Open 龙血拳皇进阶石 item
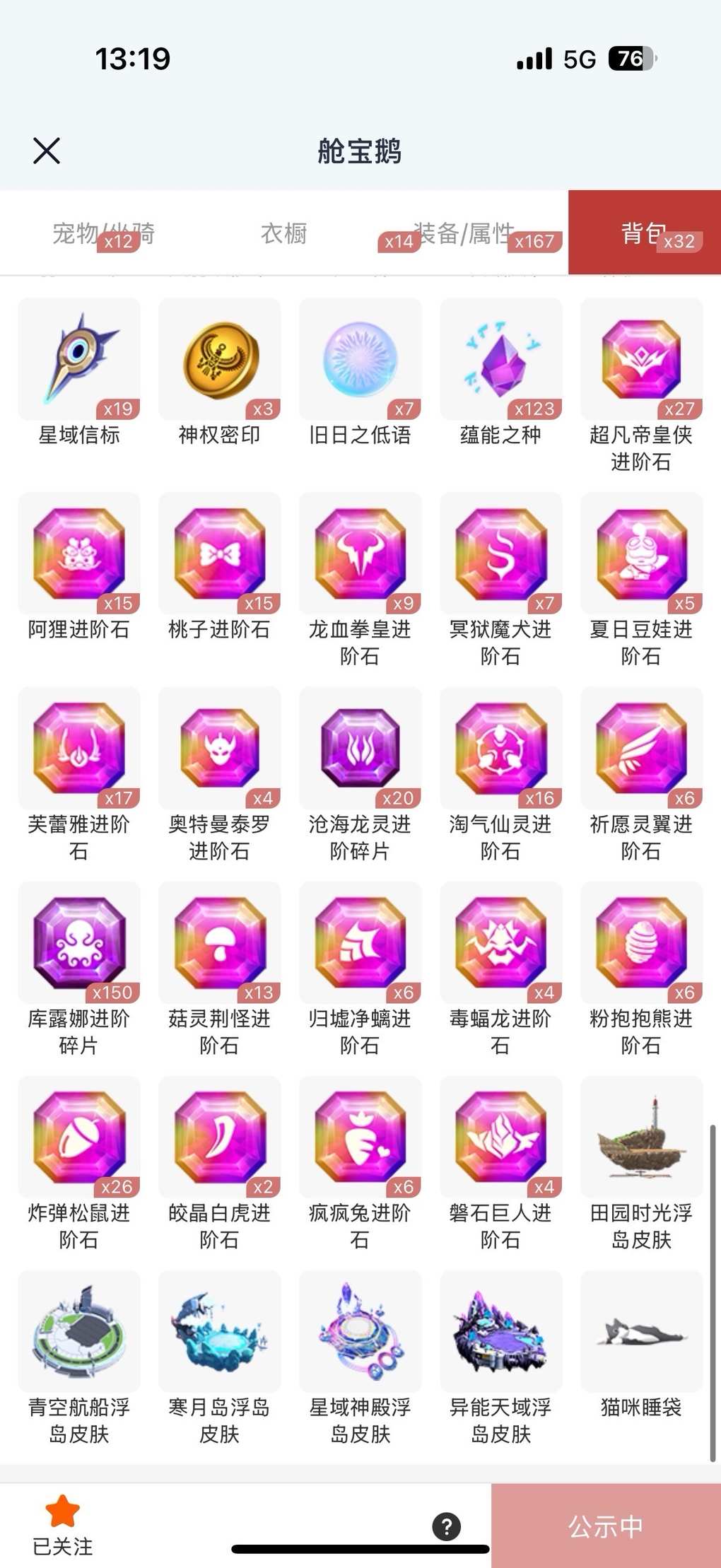Screen dimensions: 721x1568 [360, 554]
